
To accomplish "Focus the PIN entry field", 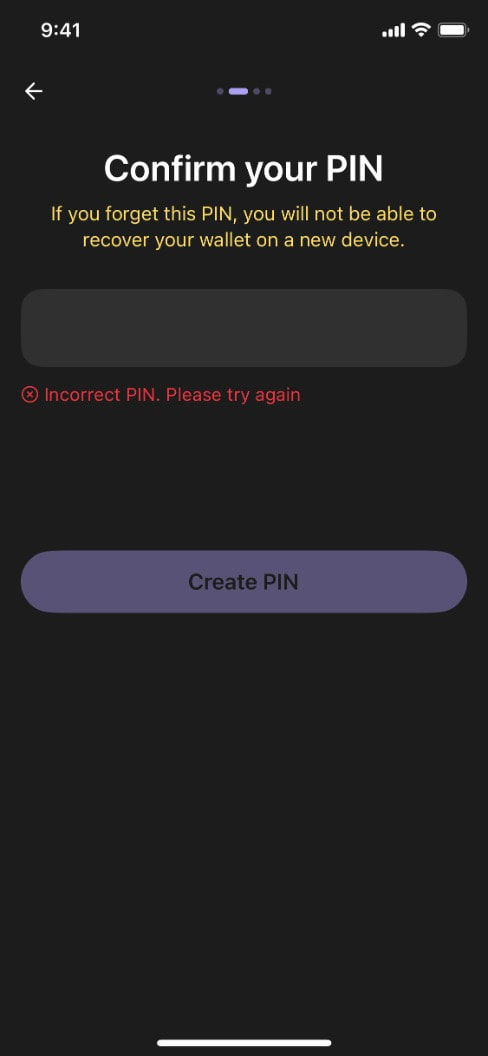I will click(x=244, y=328).
